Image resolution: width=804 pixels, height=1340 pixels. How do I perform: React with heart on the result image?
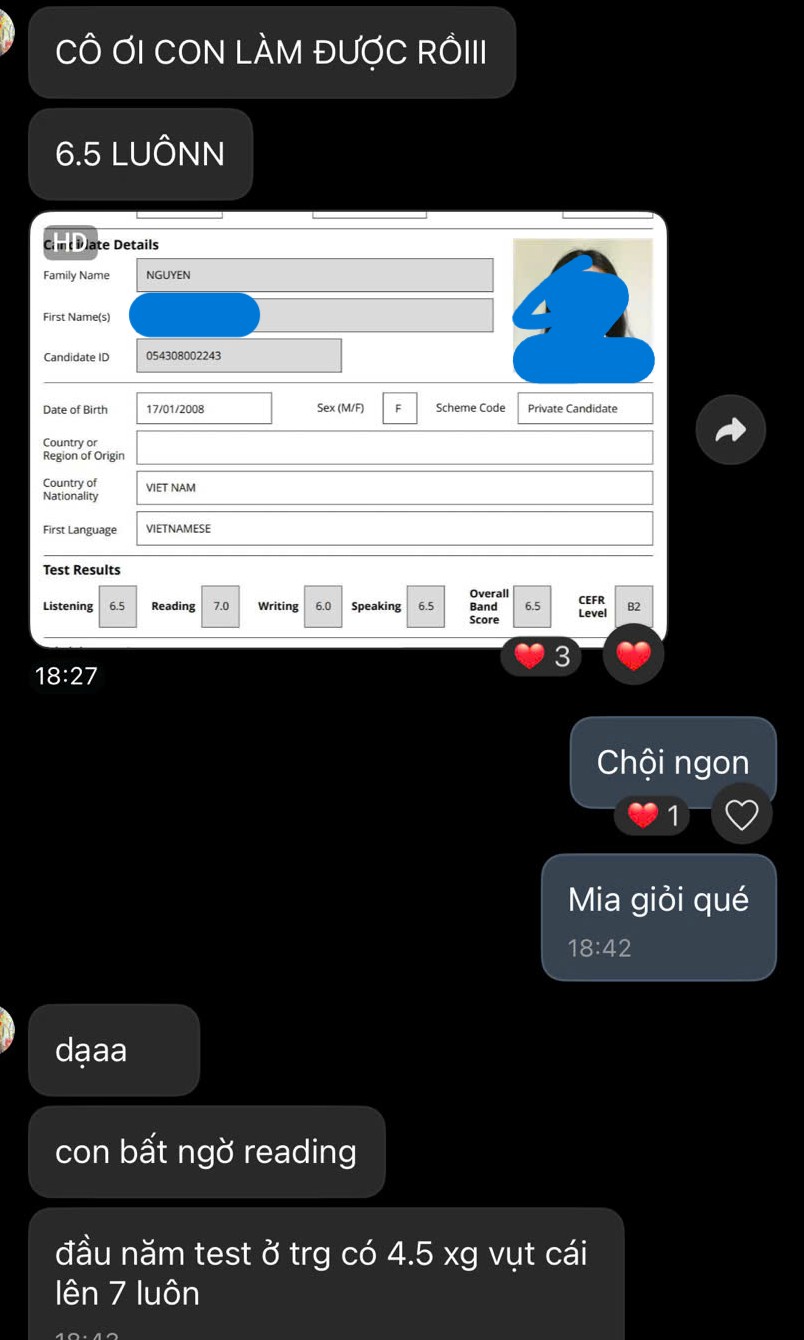[x=633, y=655]
